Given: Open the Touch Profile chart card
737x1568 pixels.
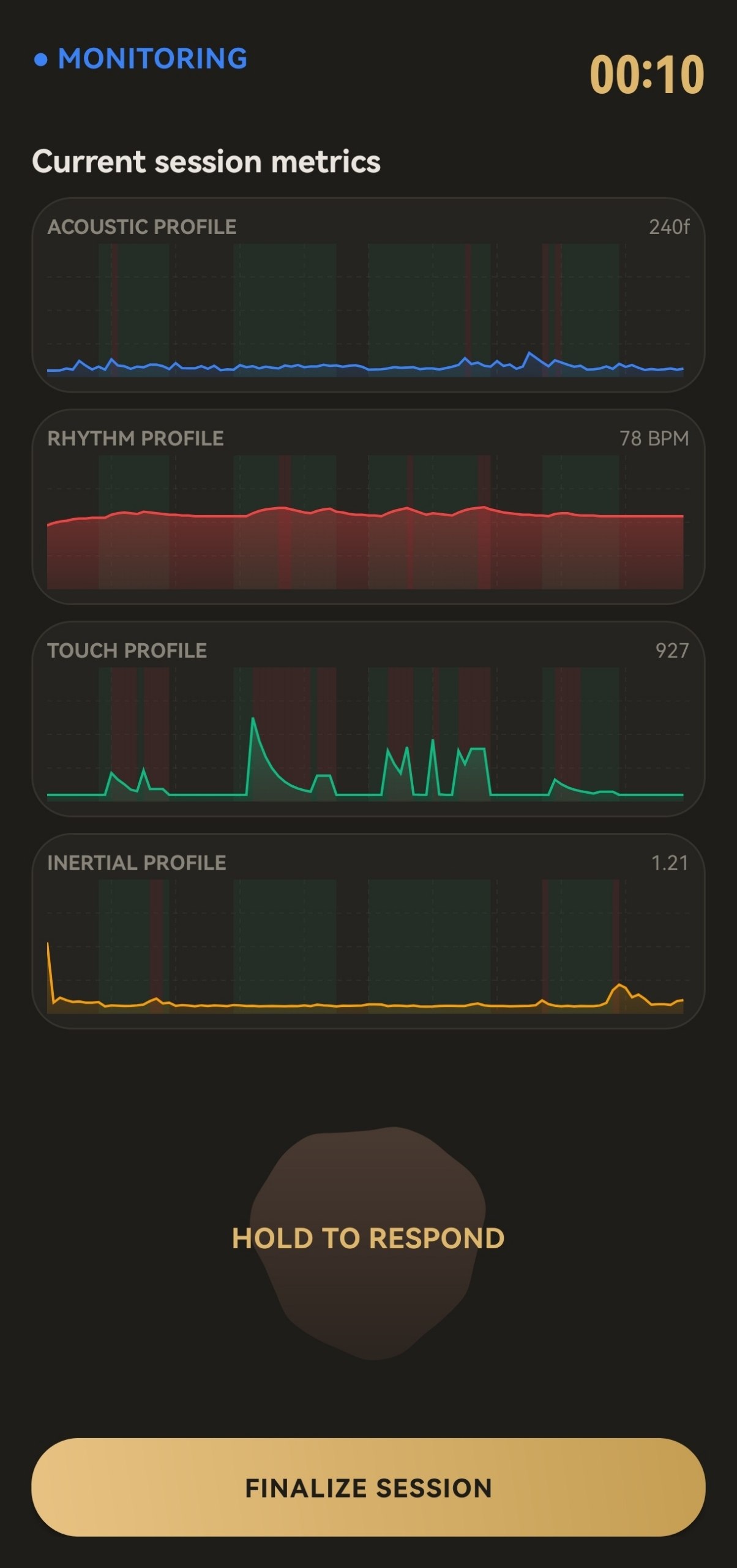Looking at the screenshot, I should click(x=368, y=718).
